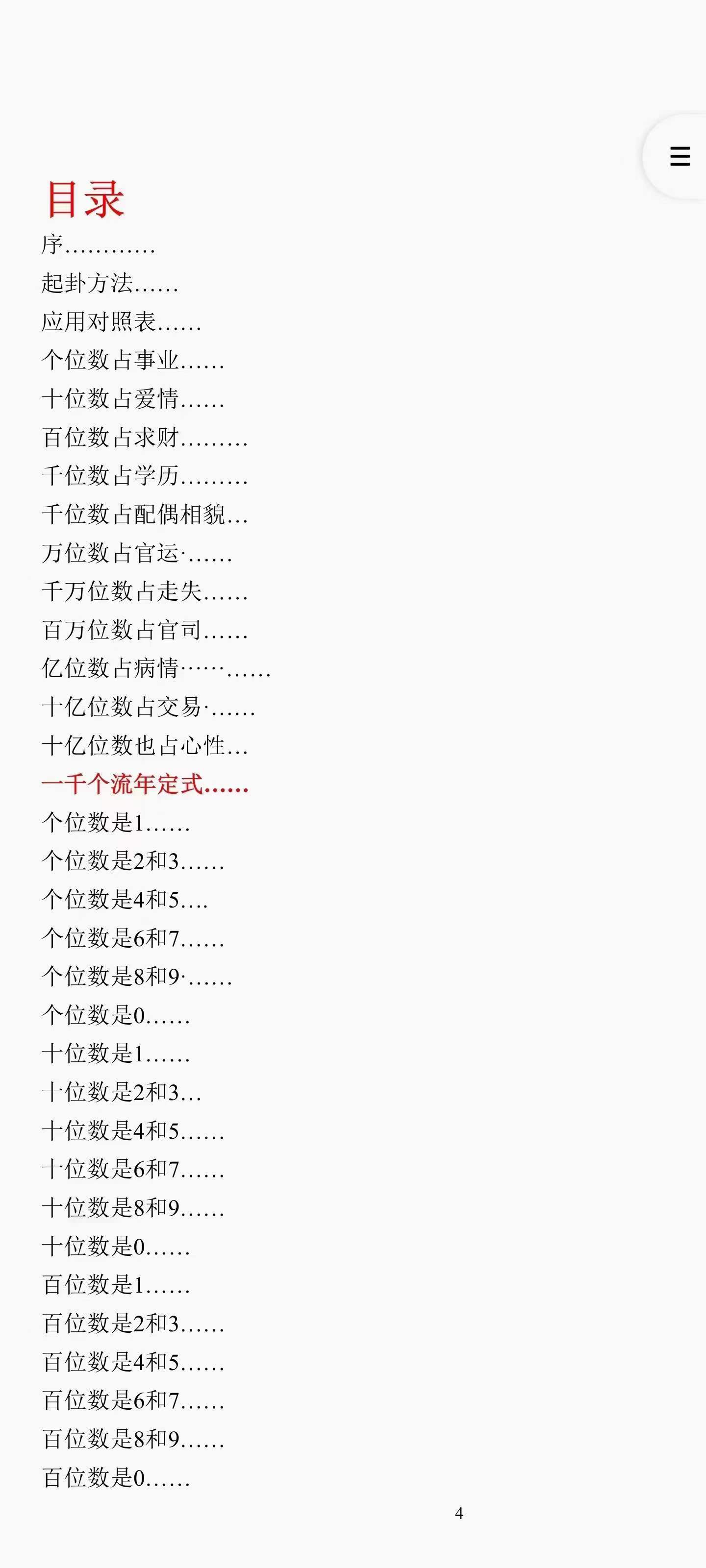Open the floating hamburger menu button

pos(679,156)
